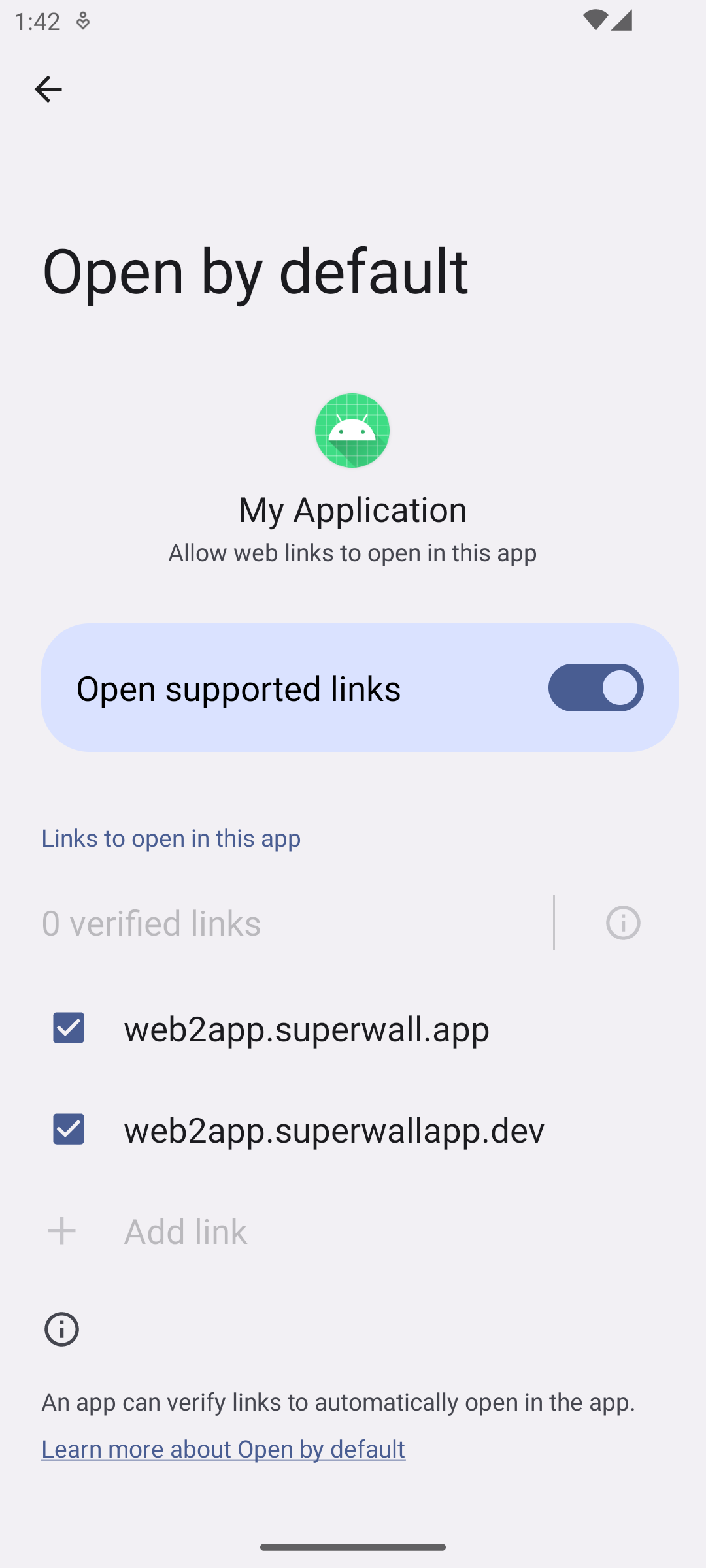Go back using the arrow
Image resolution: width=706 pixels, height=1568 pixels.
[x=48, y=90]
